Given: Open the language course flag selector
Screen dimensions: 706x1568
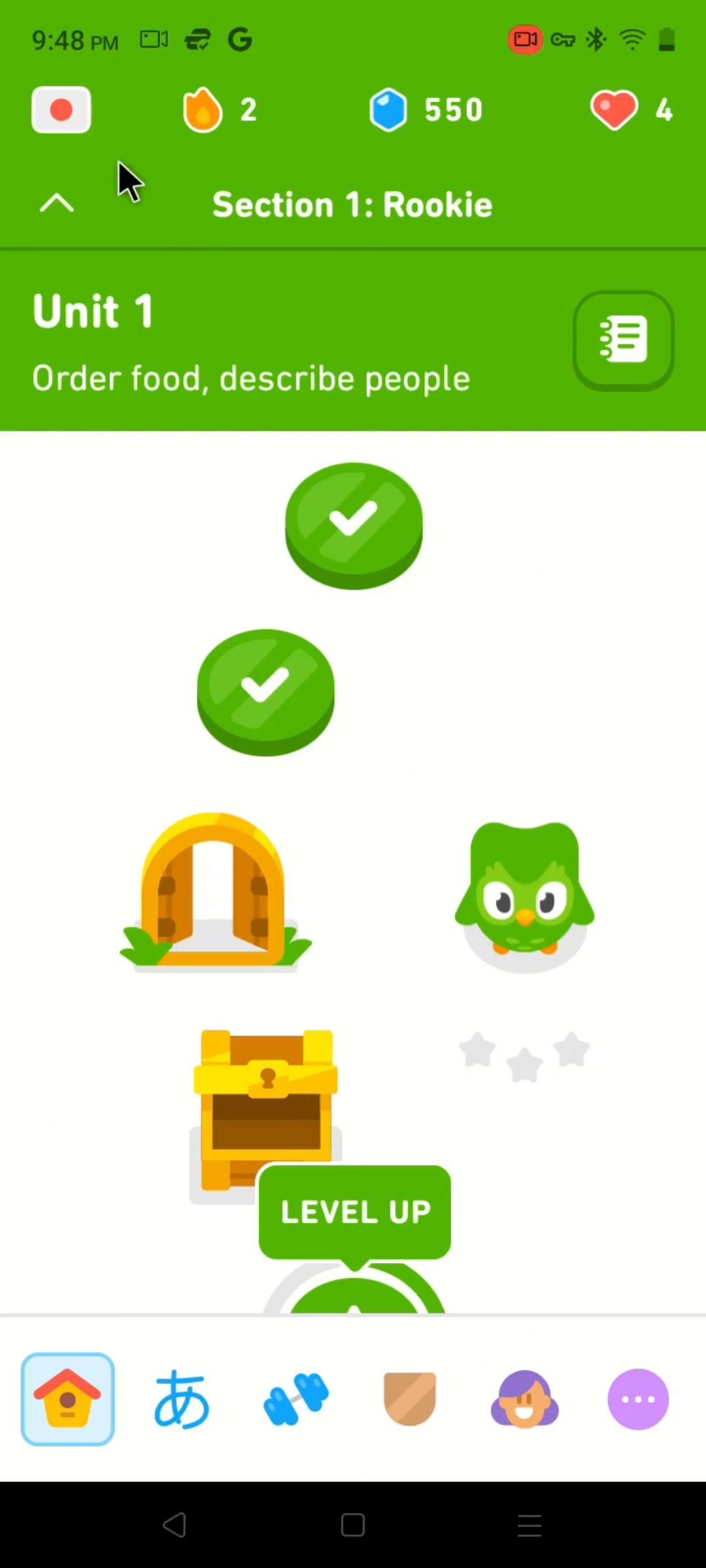Looking at the screenshot, I should point(61,110).
